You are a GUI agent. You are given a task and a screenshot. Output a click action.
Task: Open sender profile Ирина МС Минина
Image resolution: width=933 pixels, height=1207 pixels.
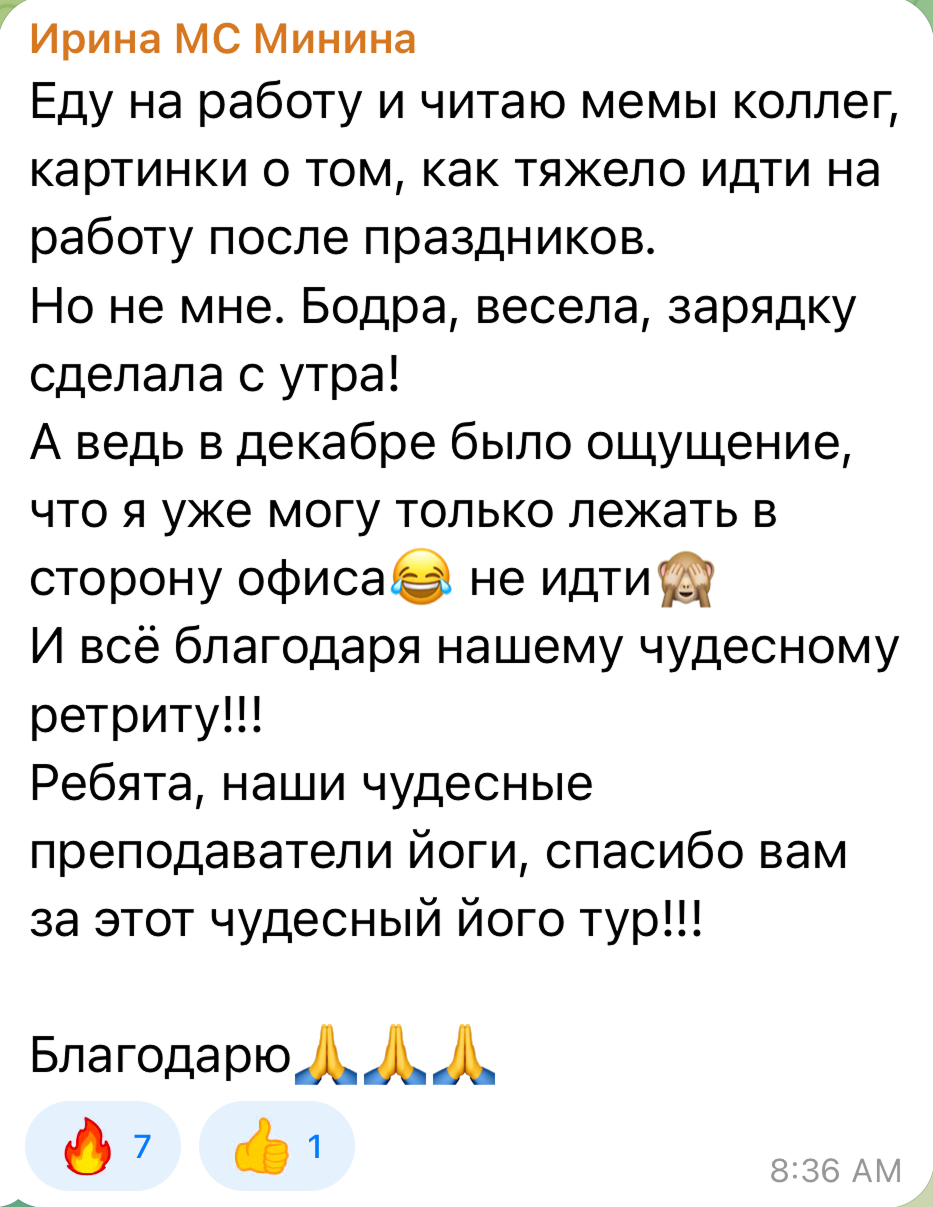[223, 41]
